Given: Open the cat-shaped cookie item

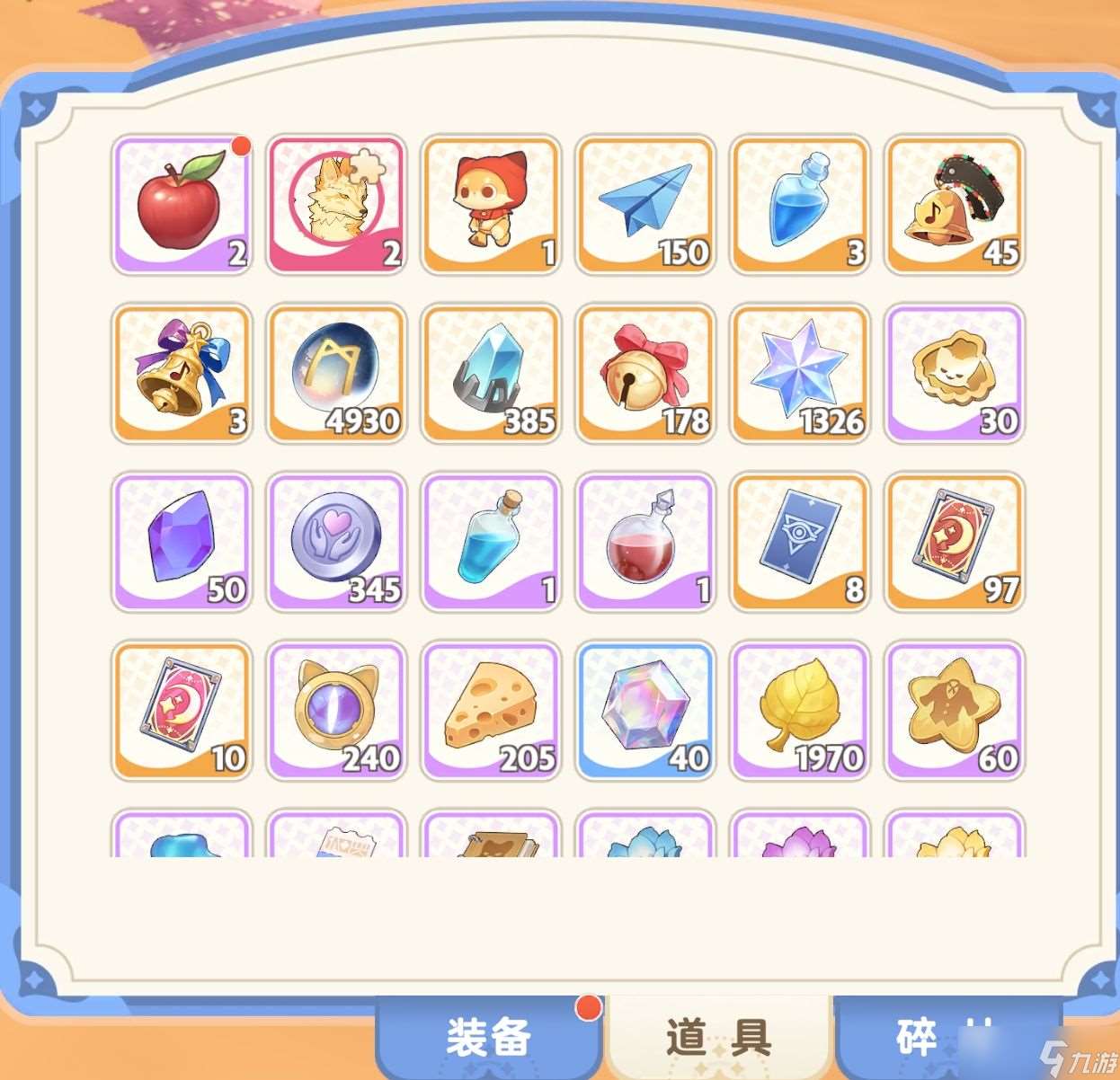Looking at the screenshot, I should pyautogui.click(x=955, y=374).
